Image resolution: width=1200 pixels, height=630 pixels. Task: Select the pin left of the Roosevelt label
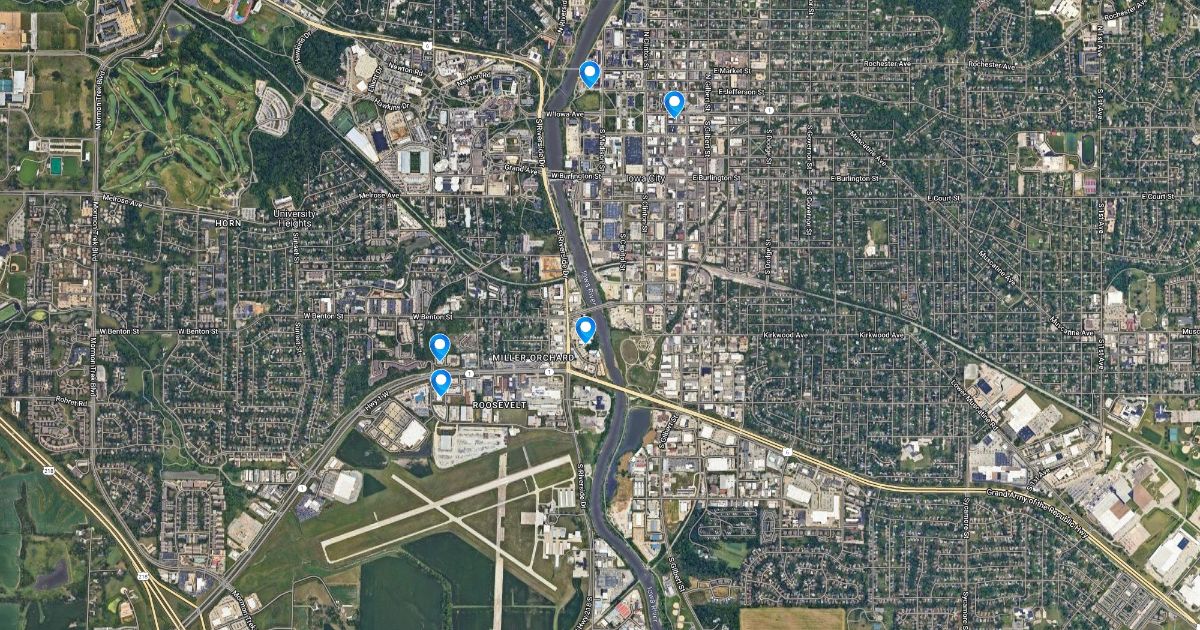440,381
